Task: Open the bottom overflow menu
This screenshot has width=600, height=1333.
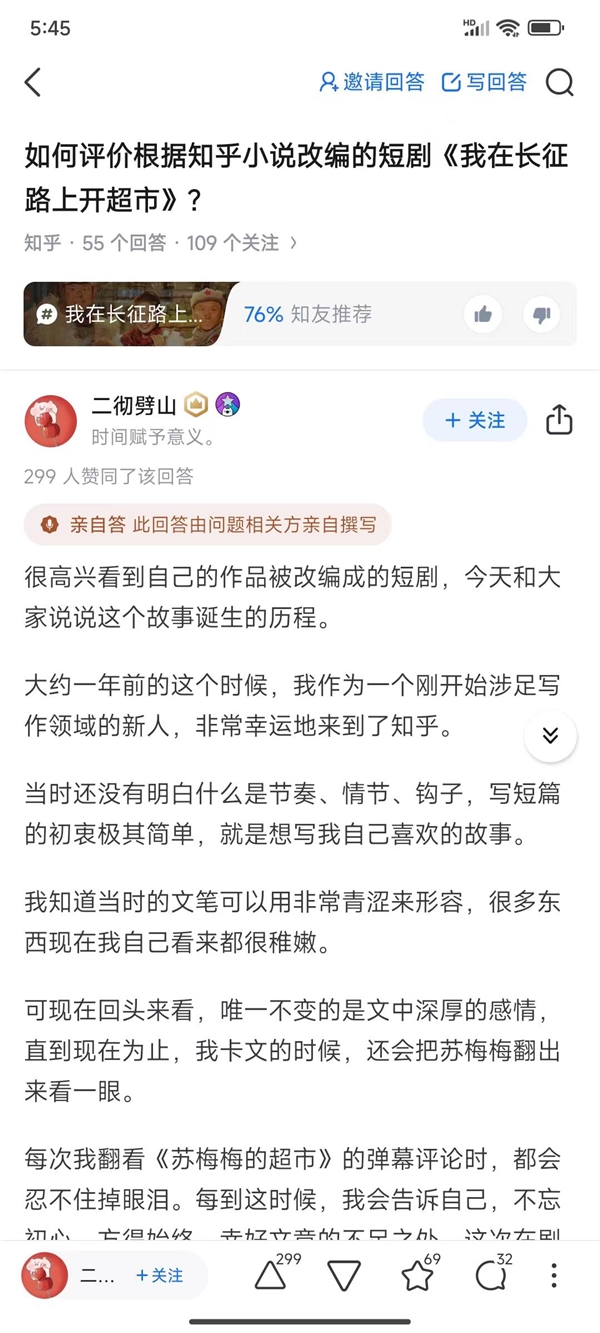Action: point(553,1275)
